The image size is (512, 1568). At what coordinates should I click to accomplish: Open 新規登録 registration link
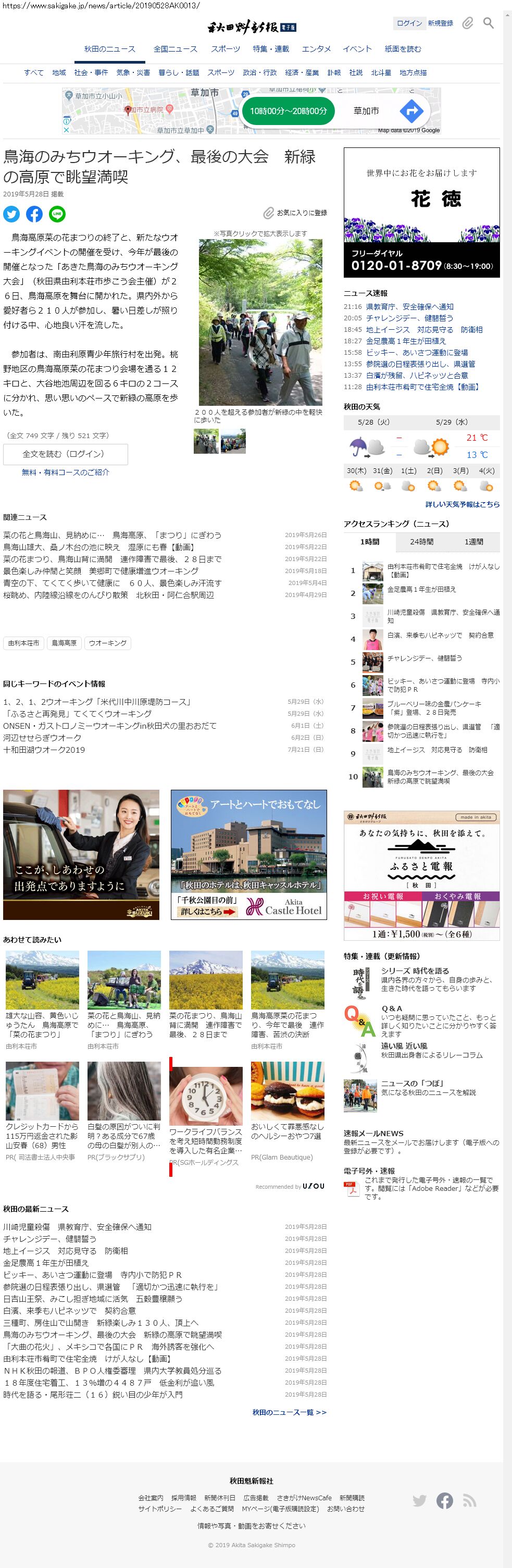(x=440, y=23)
